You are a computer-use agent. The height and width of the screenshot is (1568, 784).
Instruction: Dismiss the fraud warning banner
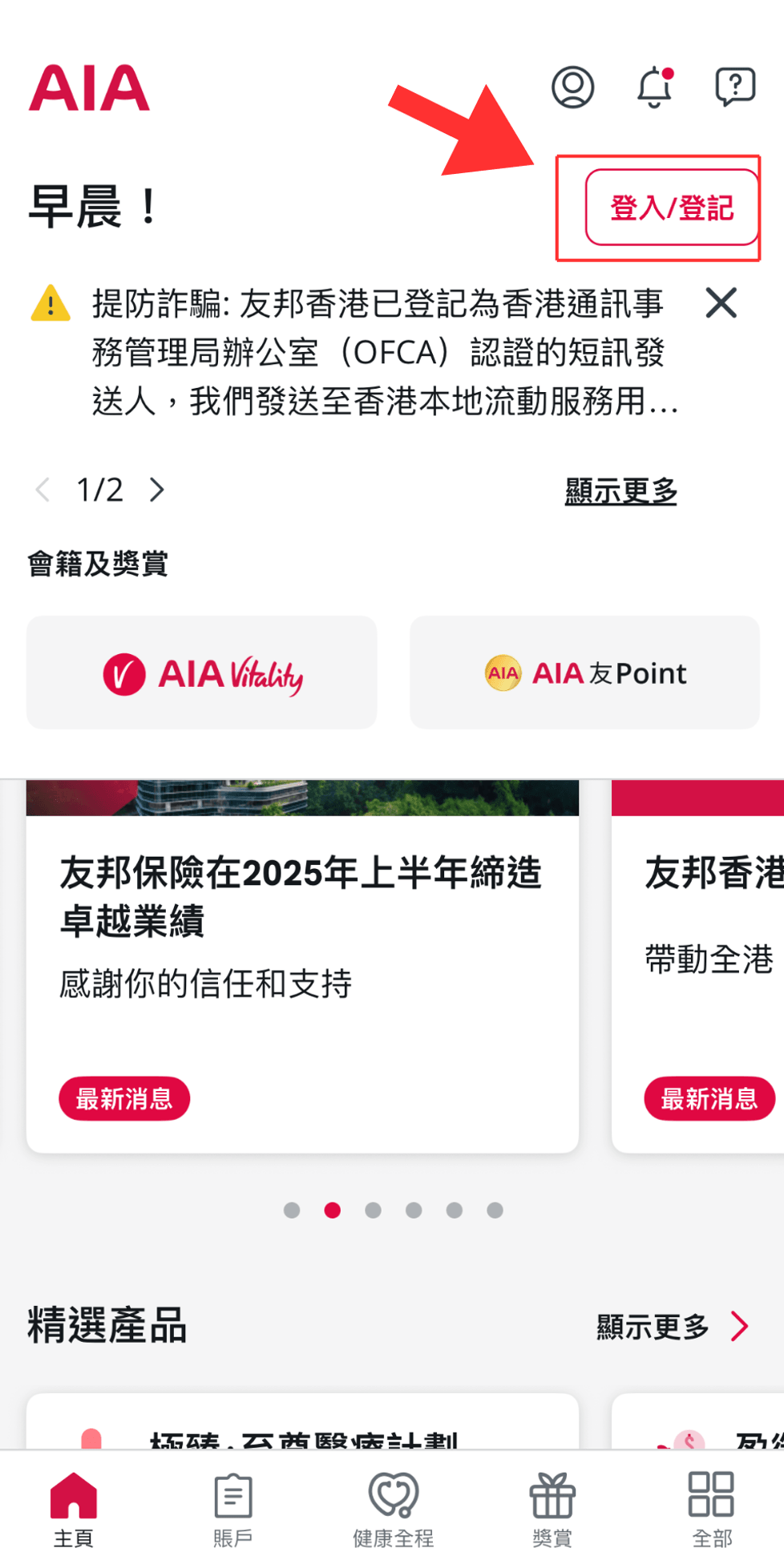(x=721, y=303)
